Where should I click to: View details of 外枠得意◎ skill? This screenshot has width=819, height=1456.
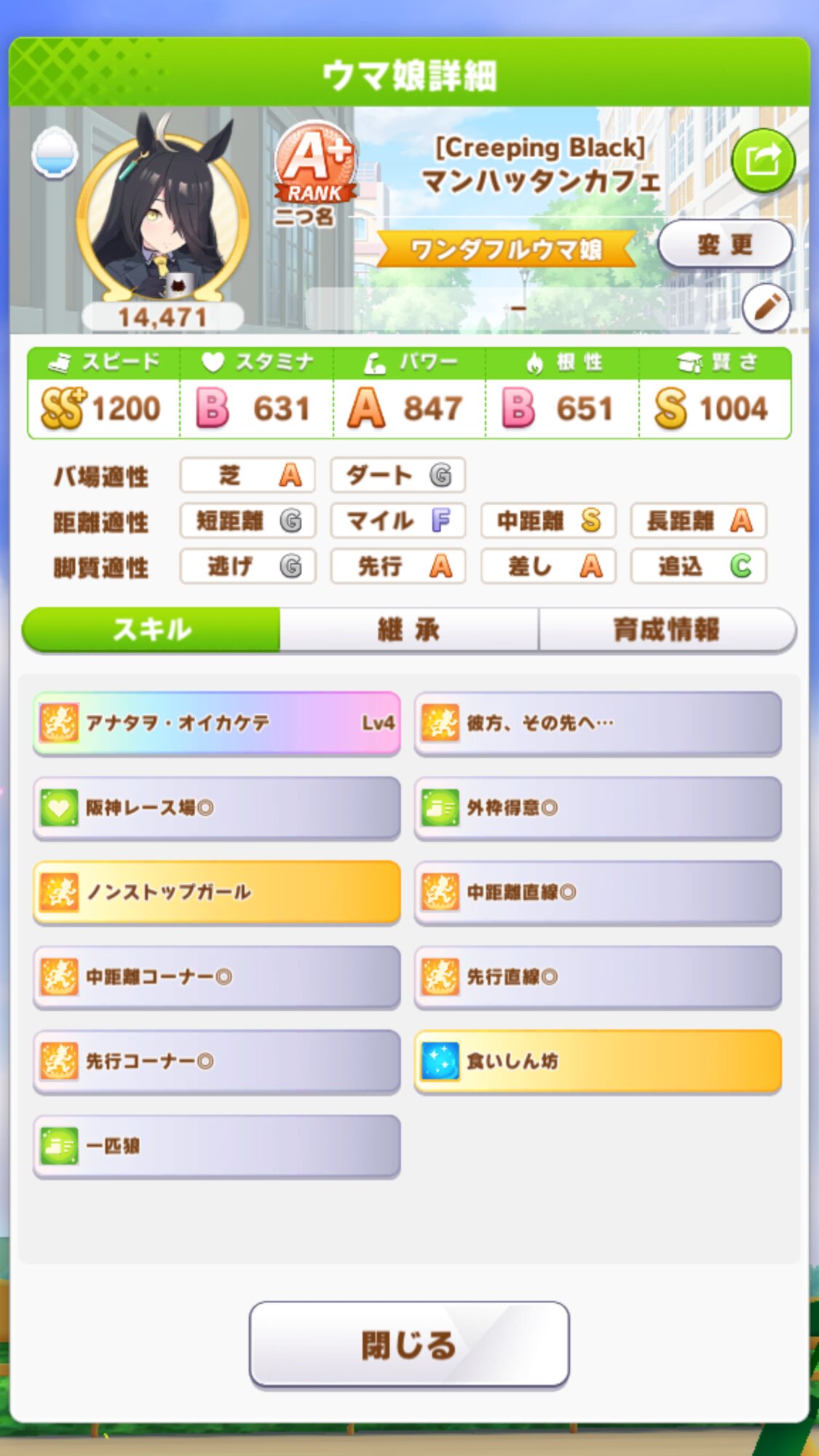coord(598,807)
